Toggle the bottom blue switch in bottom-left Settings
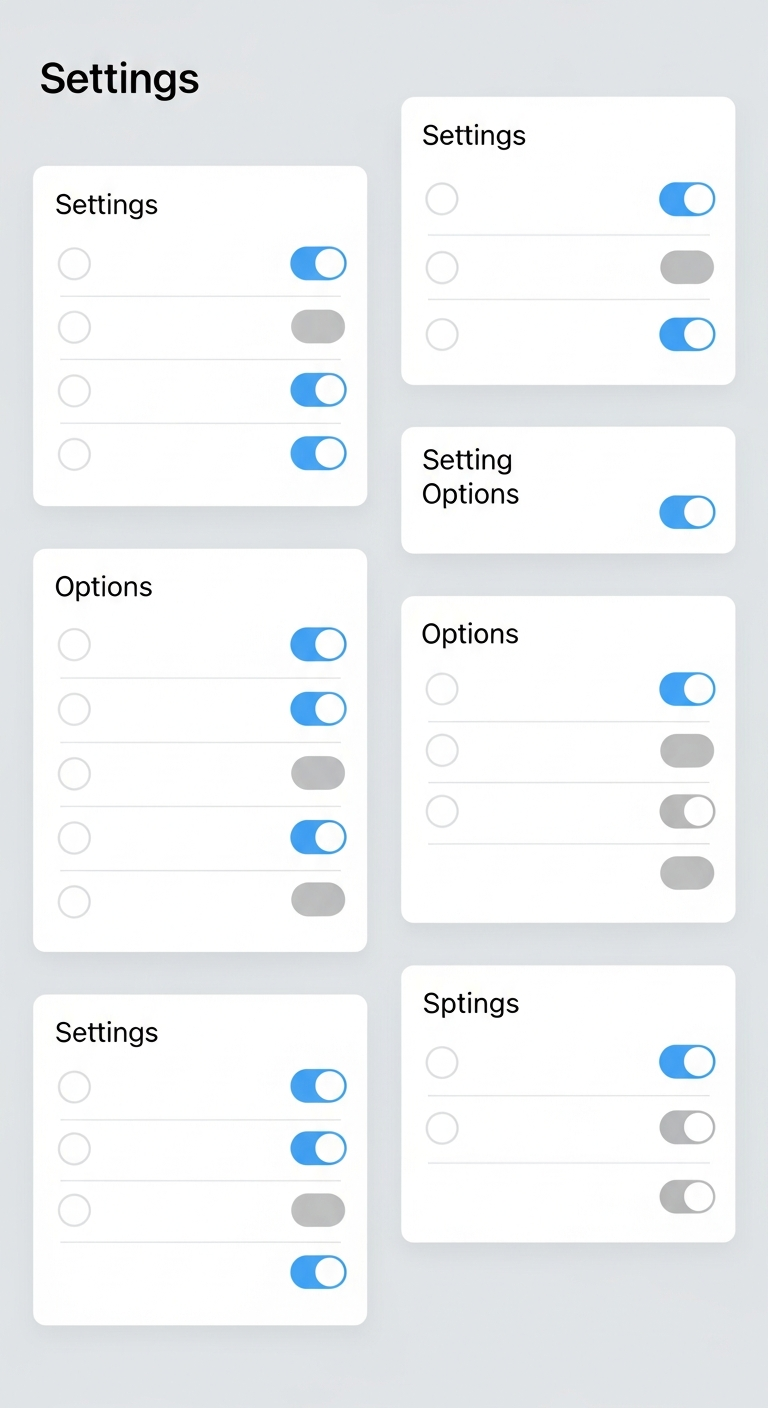The height and width of the screenshot is (1408, 768). (x=317, y=1272)
